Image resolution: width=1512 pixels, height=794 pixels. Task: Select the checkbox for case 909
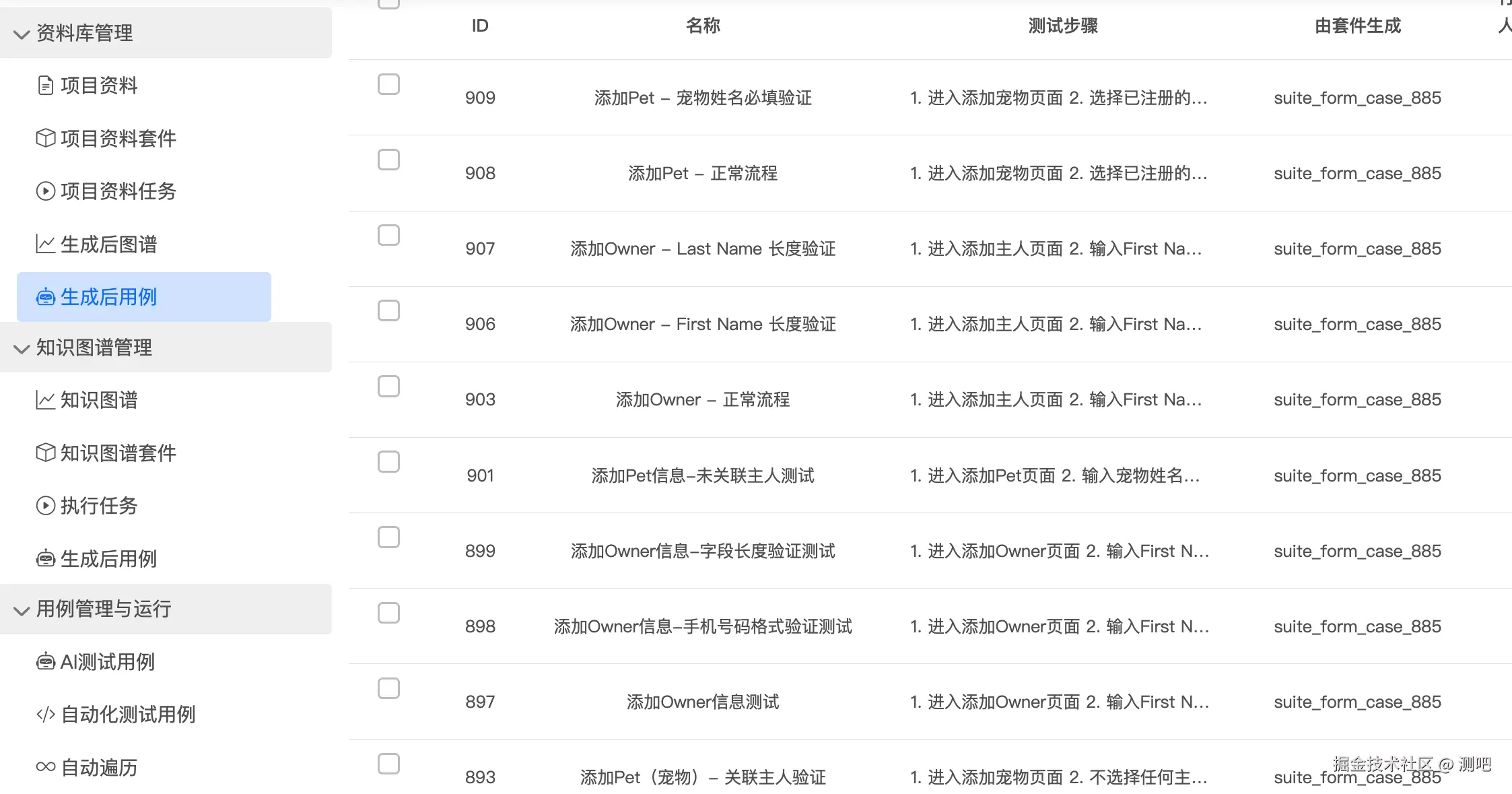tap(388, 84)
